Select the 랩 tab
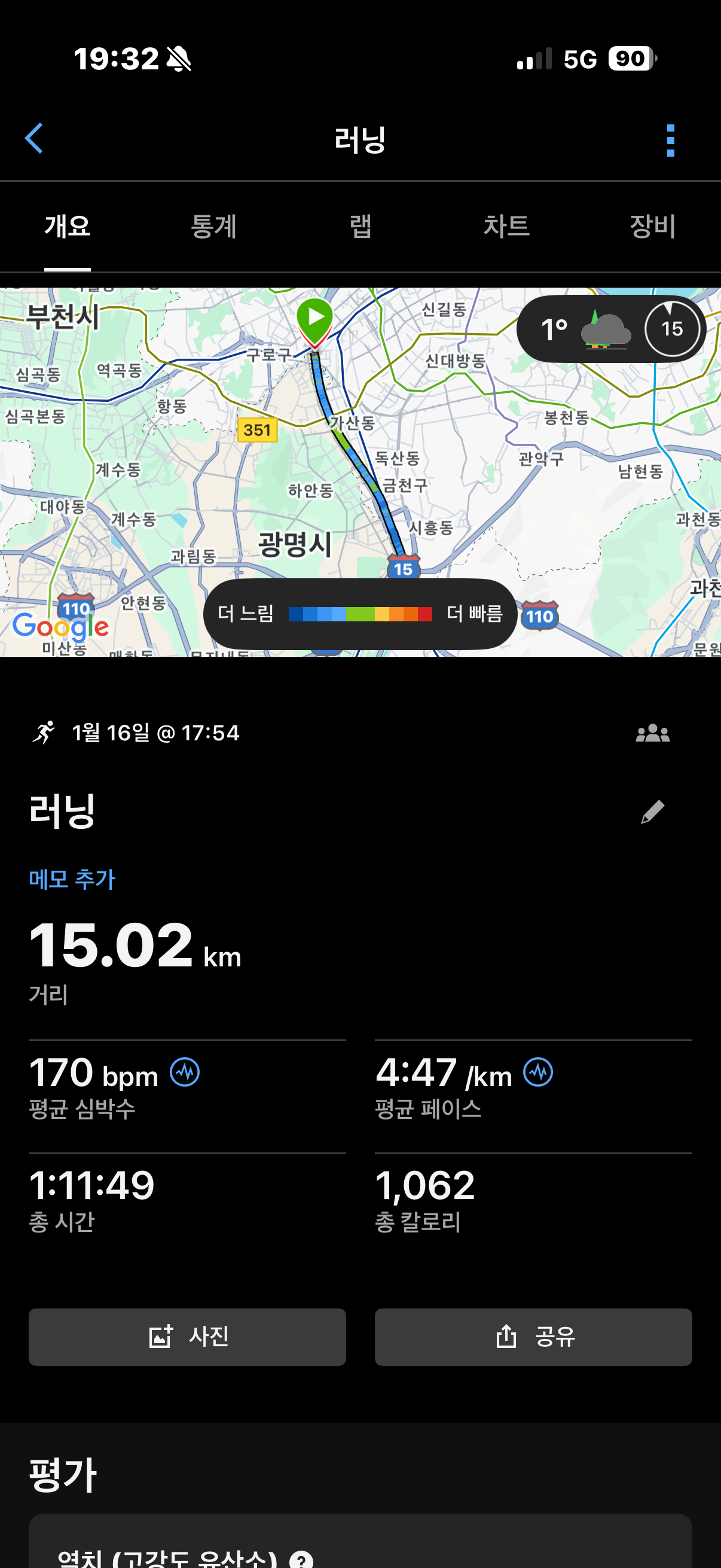This screenshot has height=1568, width=721. coord(362,226)
